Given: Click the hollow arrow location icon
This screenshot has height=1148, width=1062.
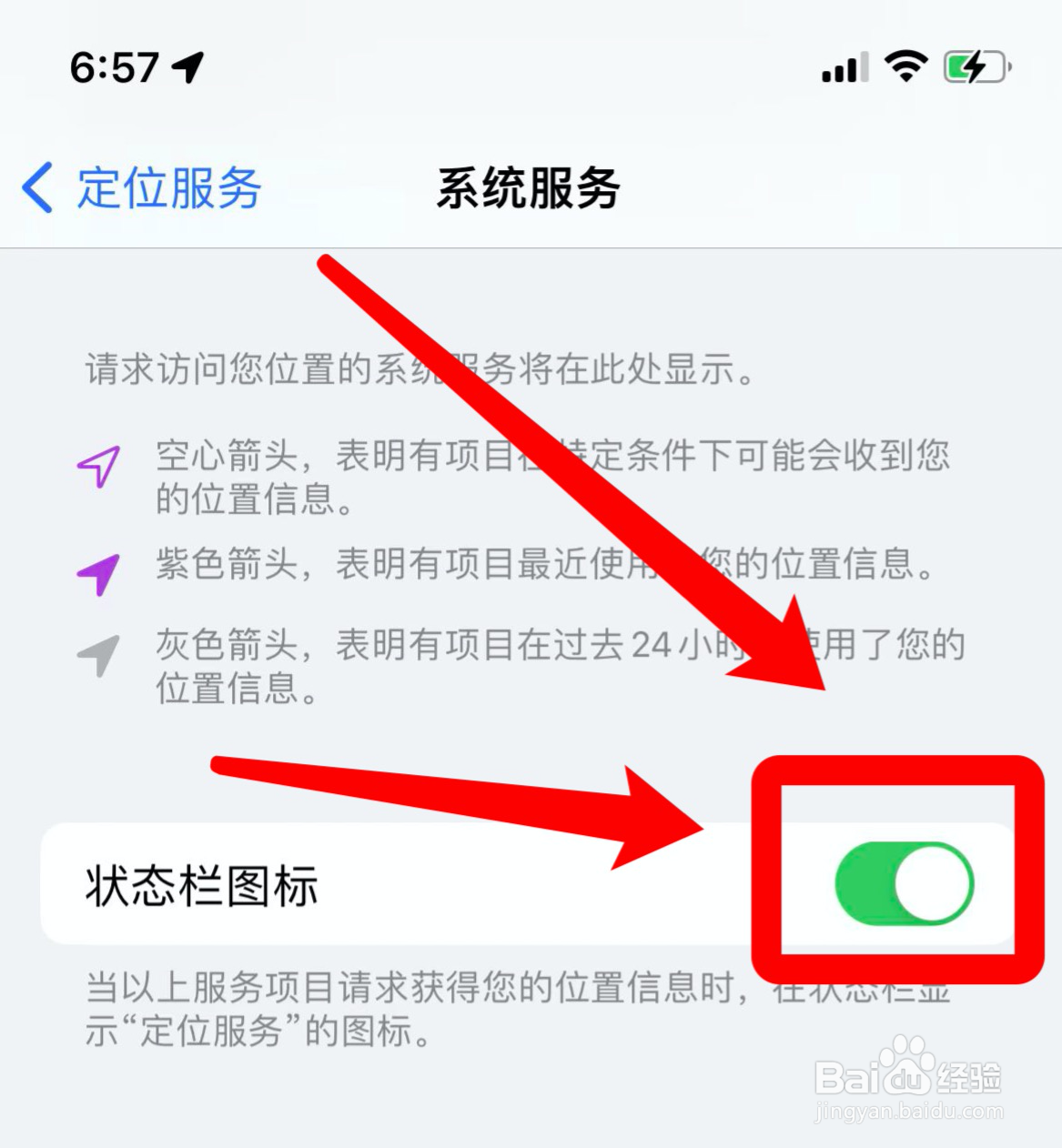Looking at the screenshot, I should 98,464.
